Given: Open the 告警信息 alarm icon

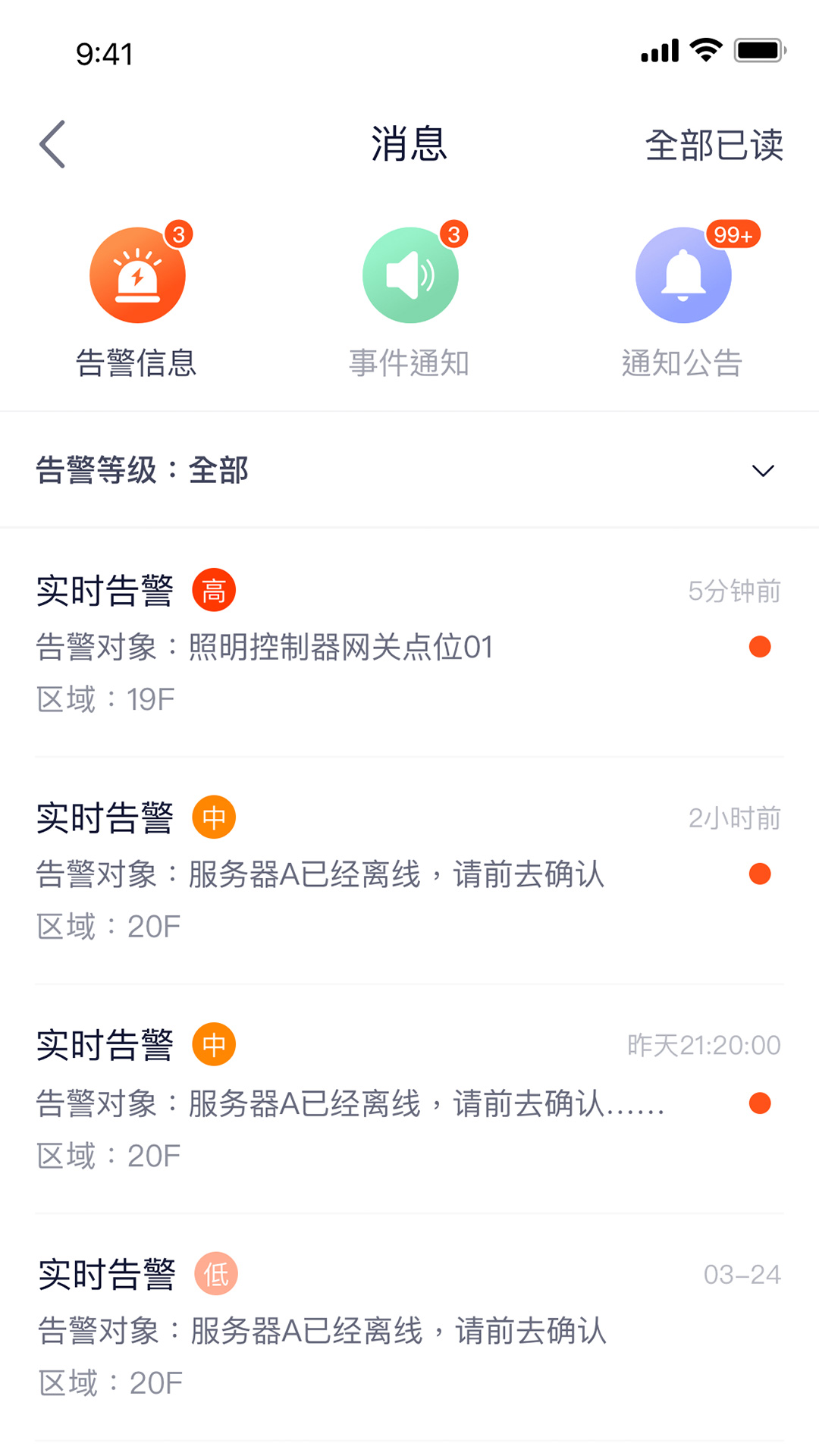Looking at the screenshot, I should (x=138, y=275).
